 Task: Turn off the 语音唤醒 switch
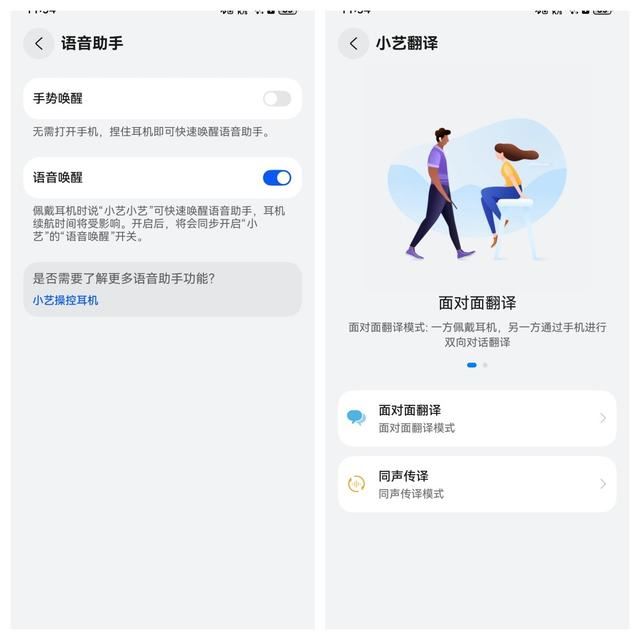[x=276, y=178]
